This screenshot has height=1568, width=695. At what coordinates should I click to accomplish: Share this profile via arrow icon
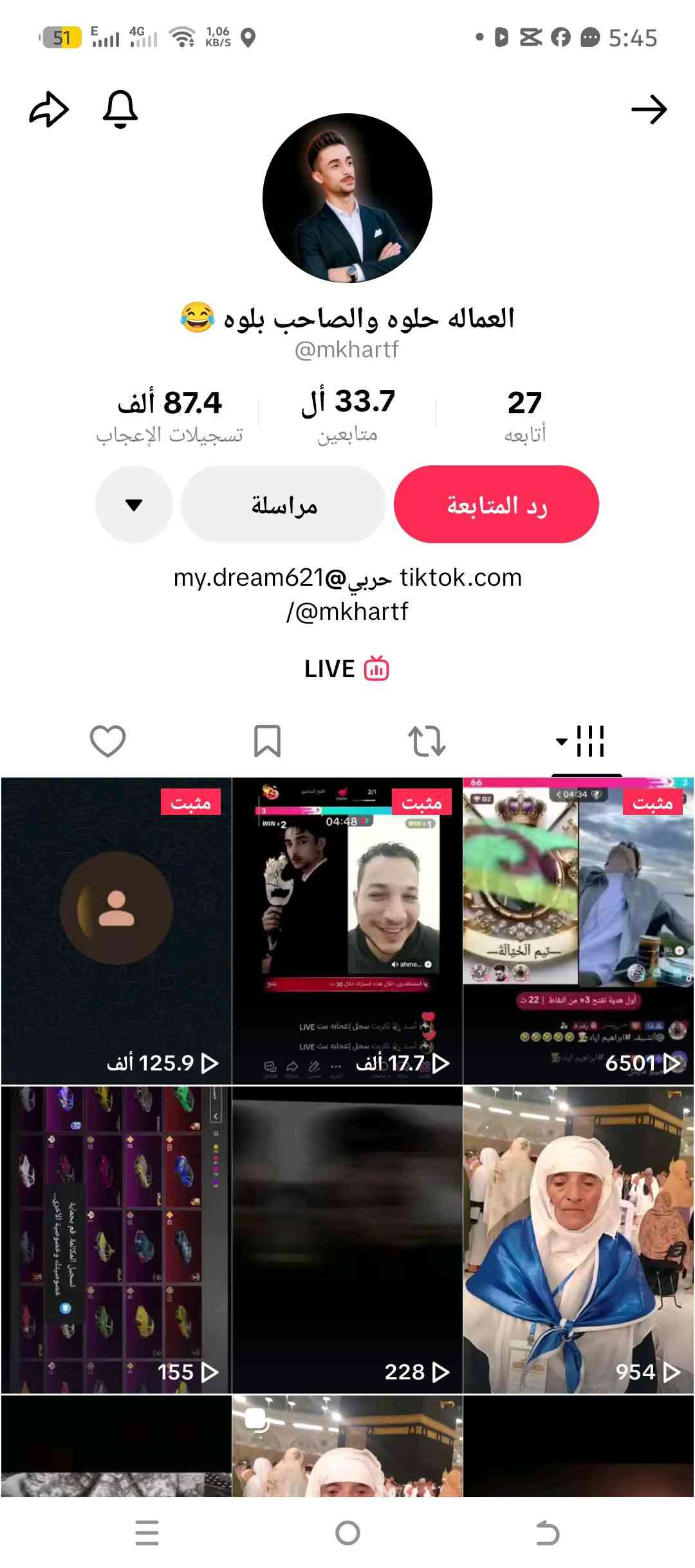[49, 109]
